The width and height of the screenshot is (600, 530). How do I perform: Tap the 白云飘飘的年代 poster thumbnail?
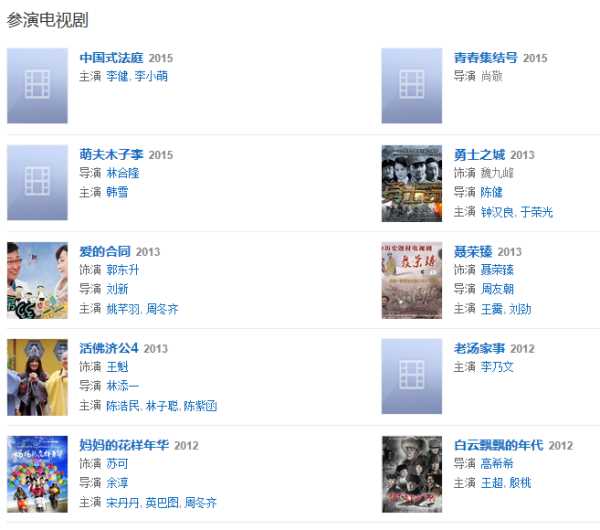pyautogui.click(x=411, y=474)
